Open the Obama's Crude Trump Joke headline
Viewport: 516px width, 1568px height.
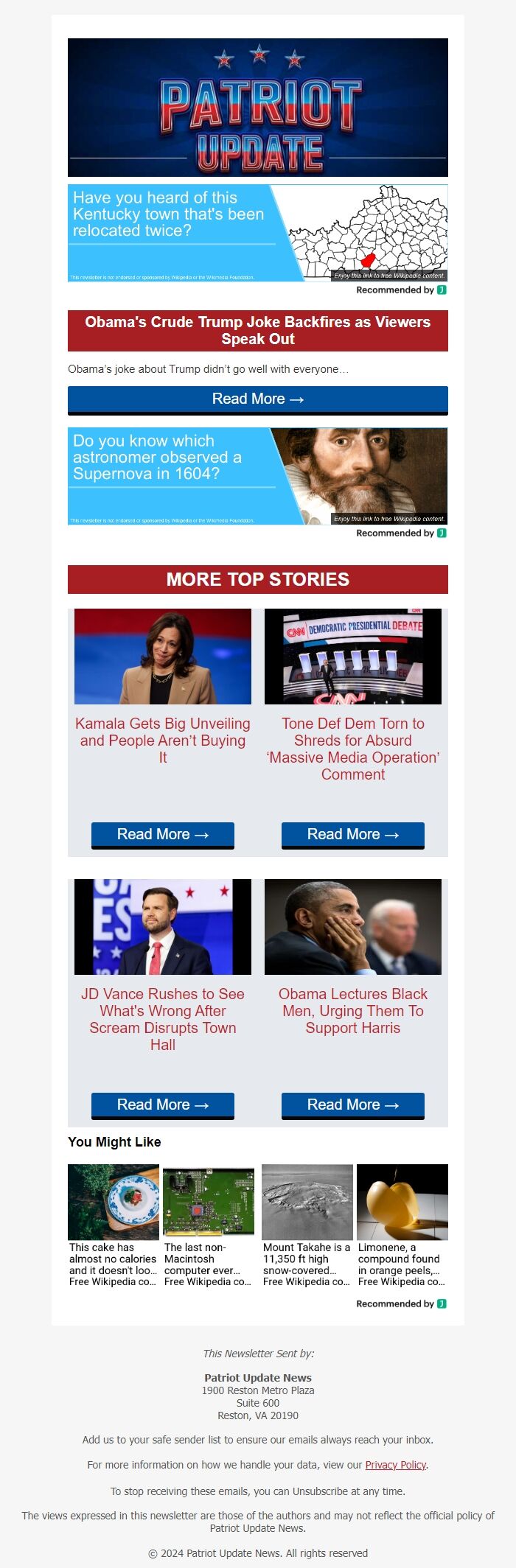pos(257,330)
